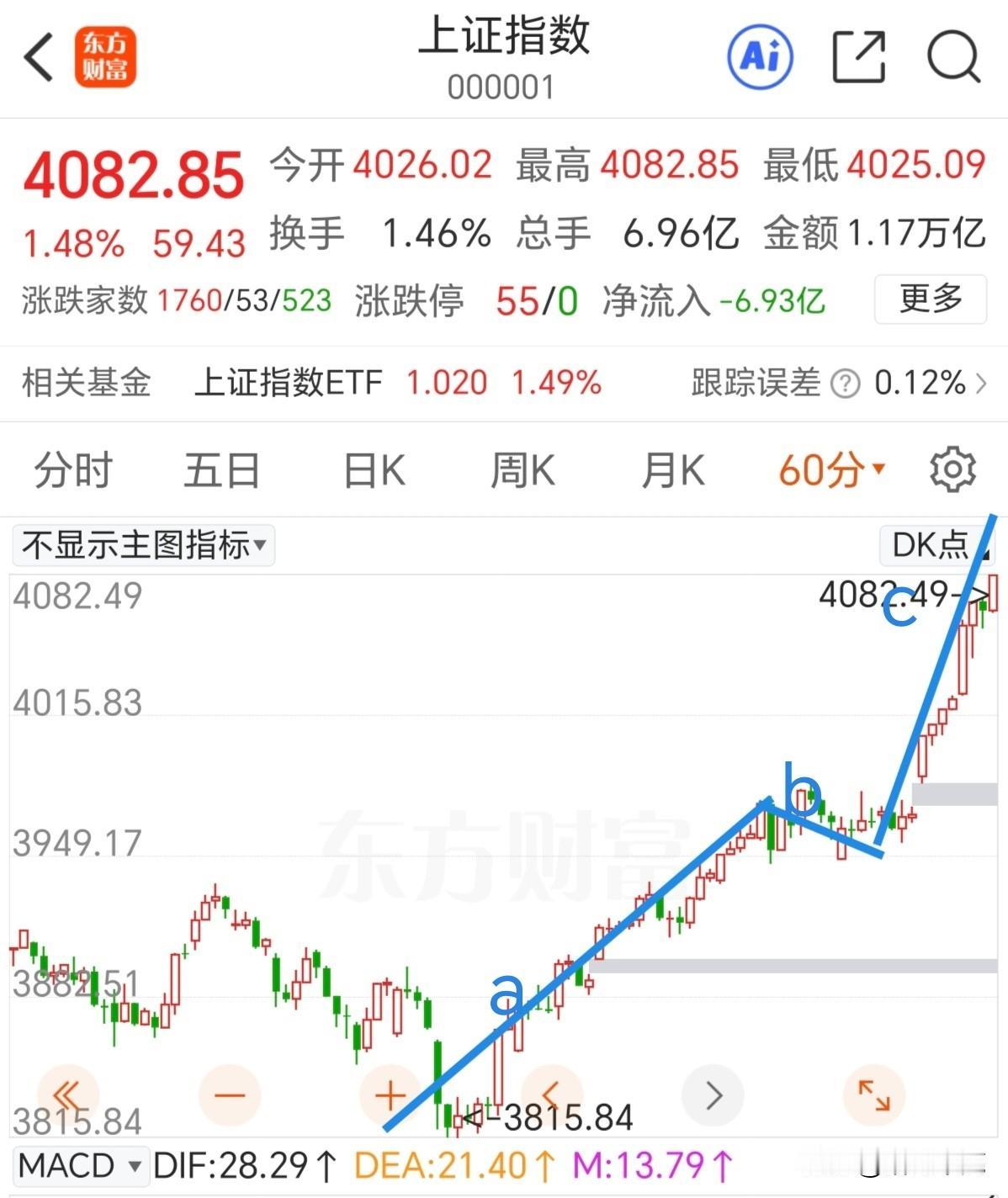The image size is (1008, 1198).
Task: Open the 上证指数ETF fund link
Action: coord(289,384)
